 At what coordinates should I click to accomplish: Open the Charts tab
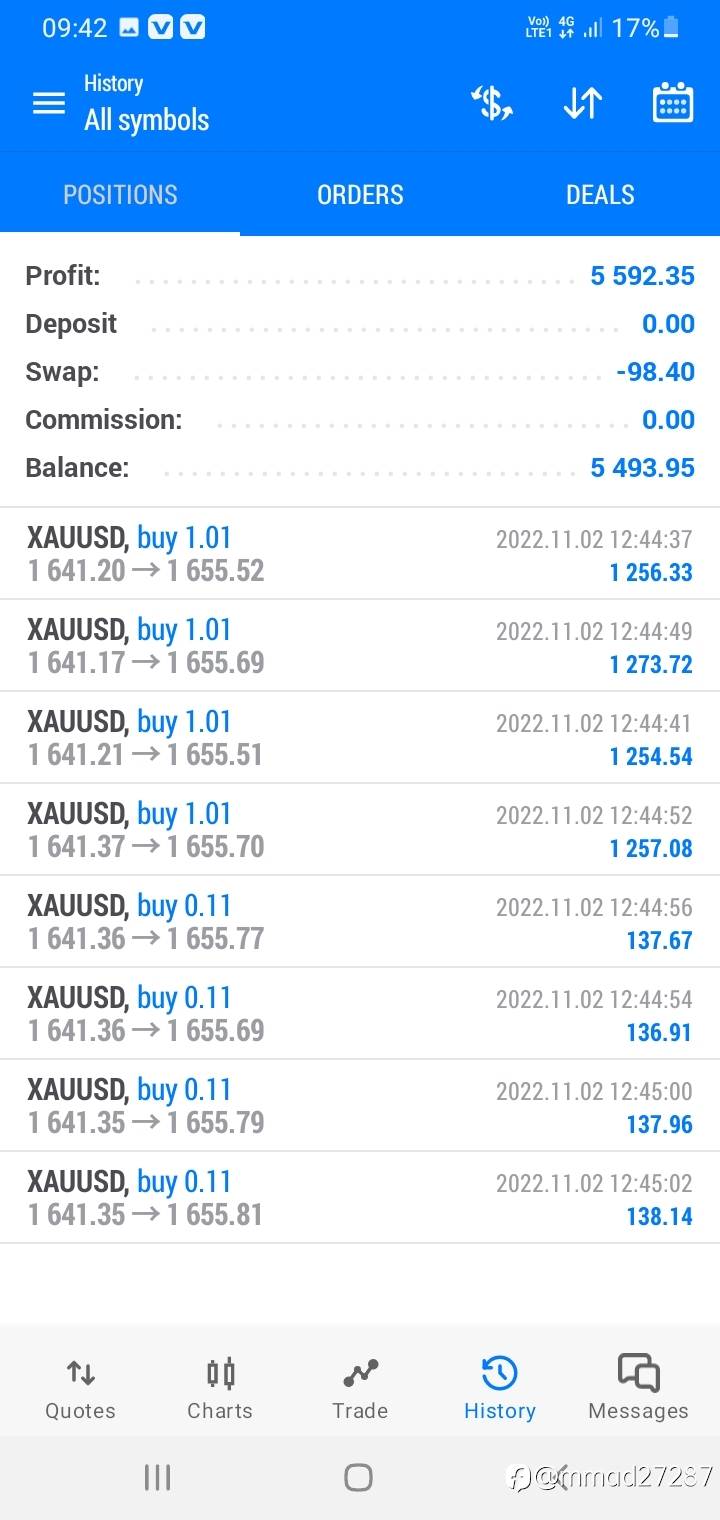tap(220, 1388)
